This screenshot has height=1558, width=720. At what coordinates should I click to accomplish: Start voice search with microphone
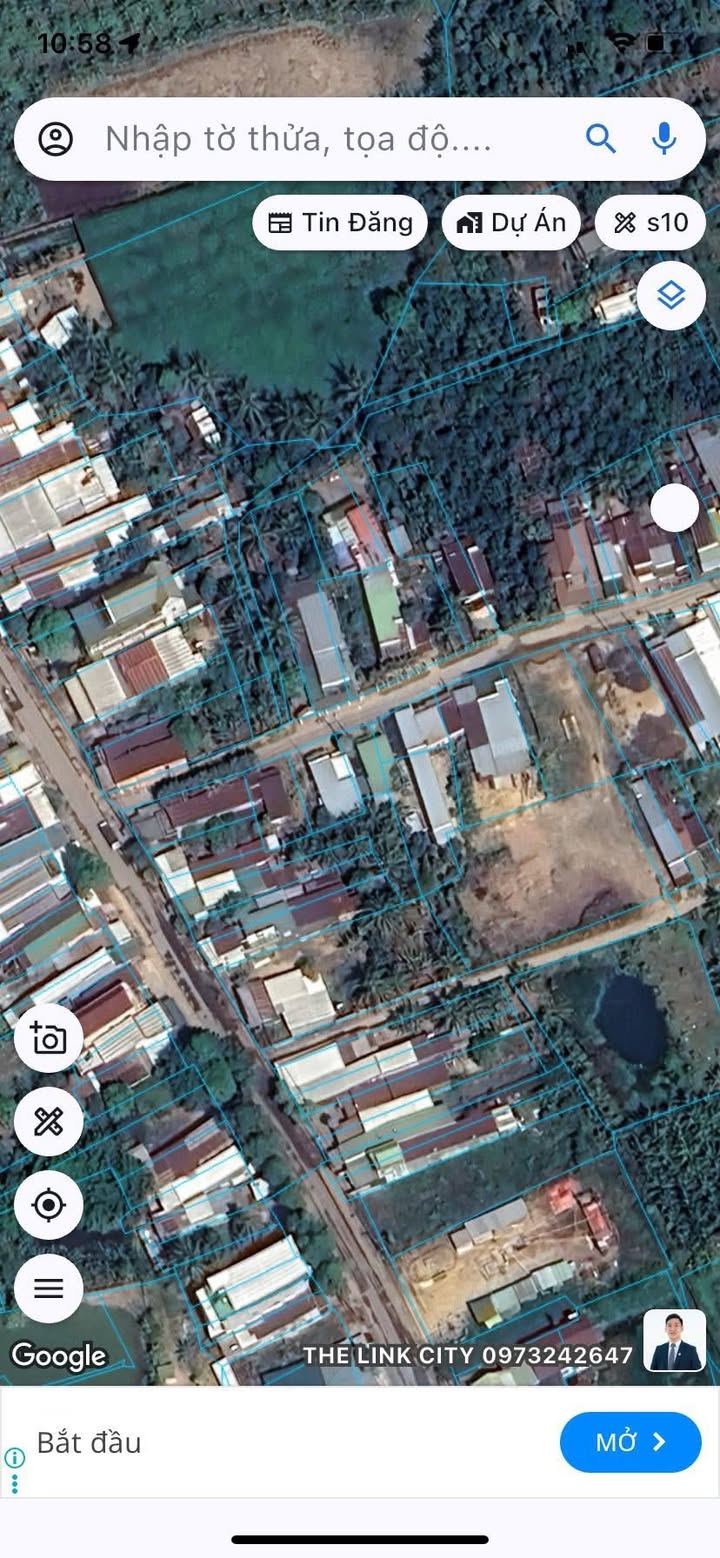[x=664, y=139]
